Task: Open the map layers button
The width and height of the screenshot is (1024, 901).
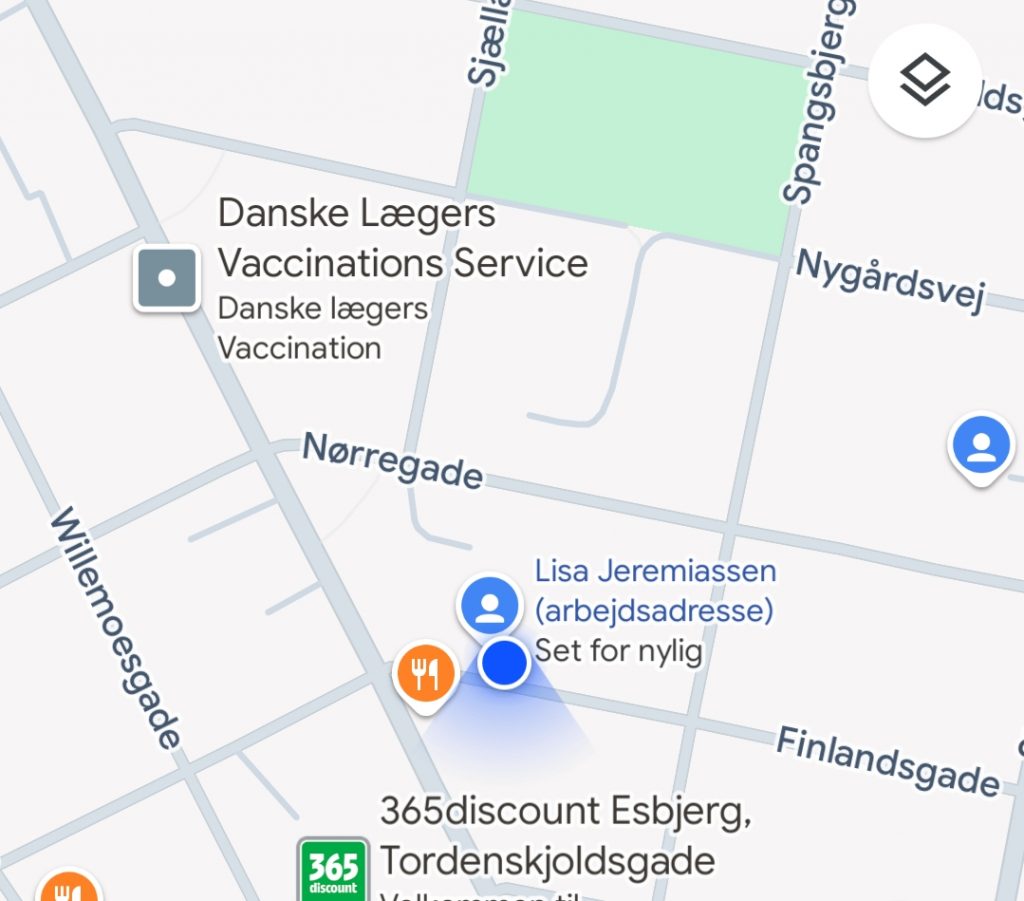Action: 924,80
